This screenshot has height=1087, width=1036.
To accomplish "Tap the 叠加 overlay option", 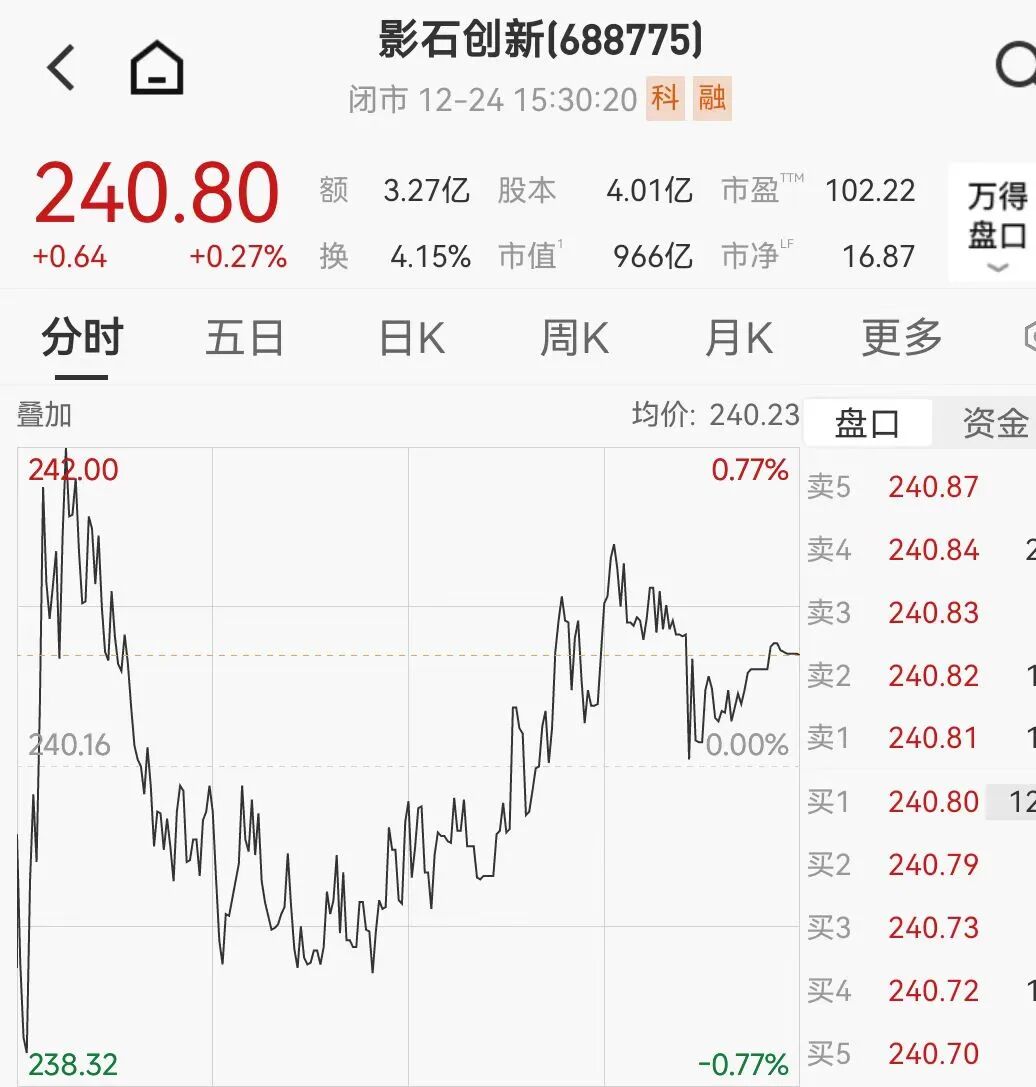I will click(x=45, y=415).
